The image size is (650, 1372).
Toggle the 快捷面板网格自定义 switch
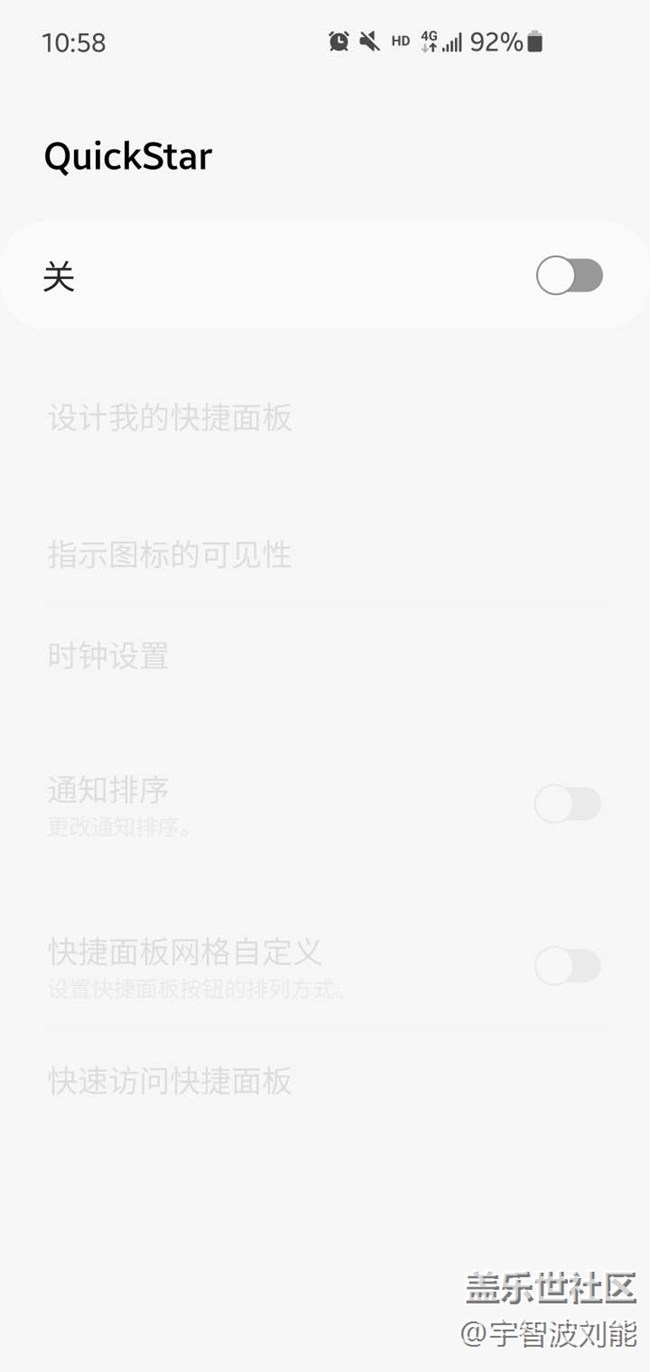click(x=567, y=966)
